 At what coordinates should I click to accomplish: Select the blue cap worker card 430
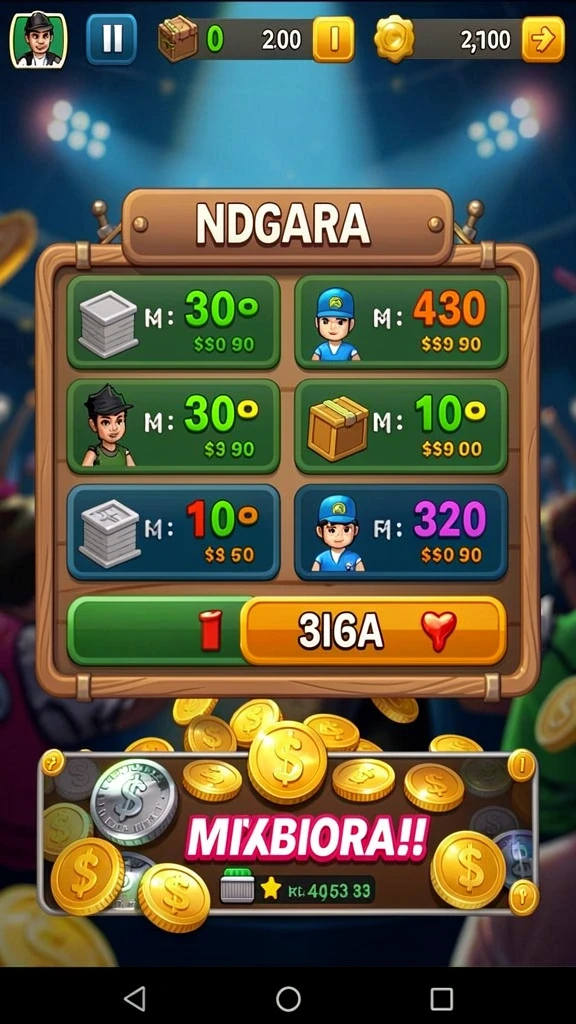[401, 321]
